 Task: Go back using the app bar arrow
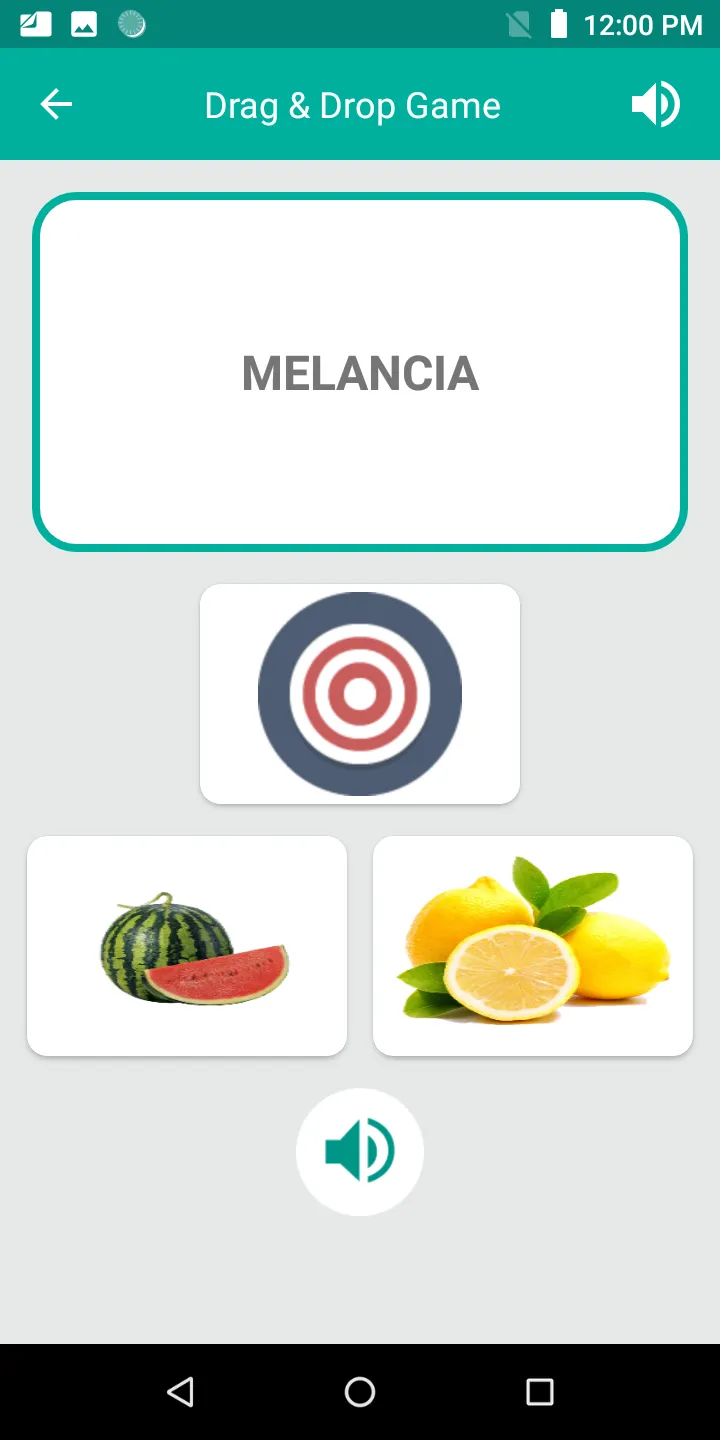(56, 105)
